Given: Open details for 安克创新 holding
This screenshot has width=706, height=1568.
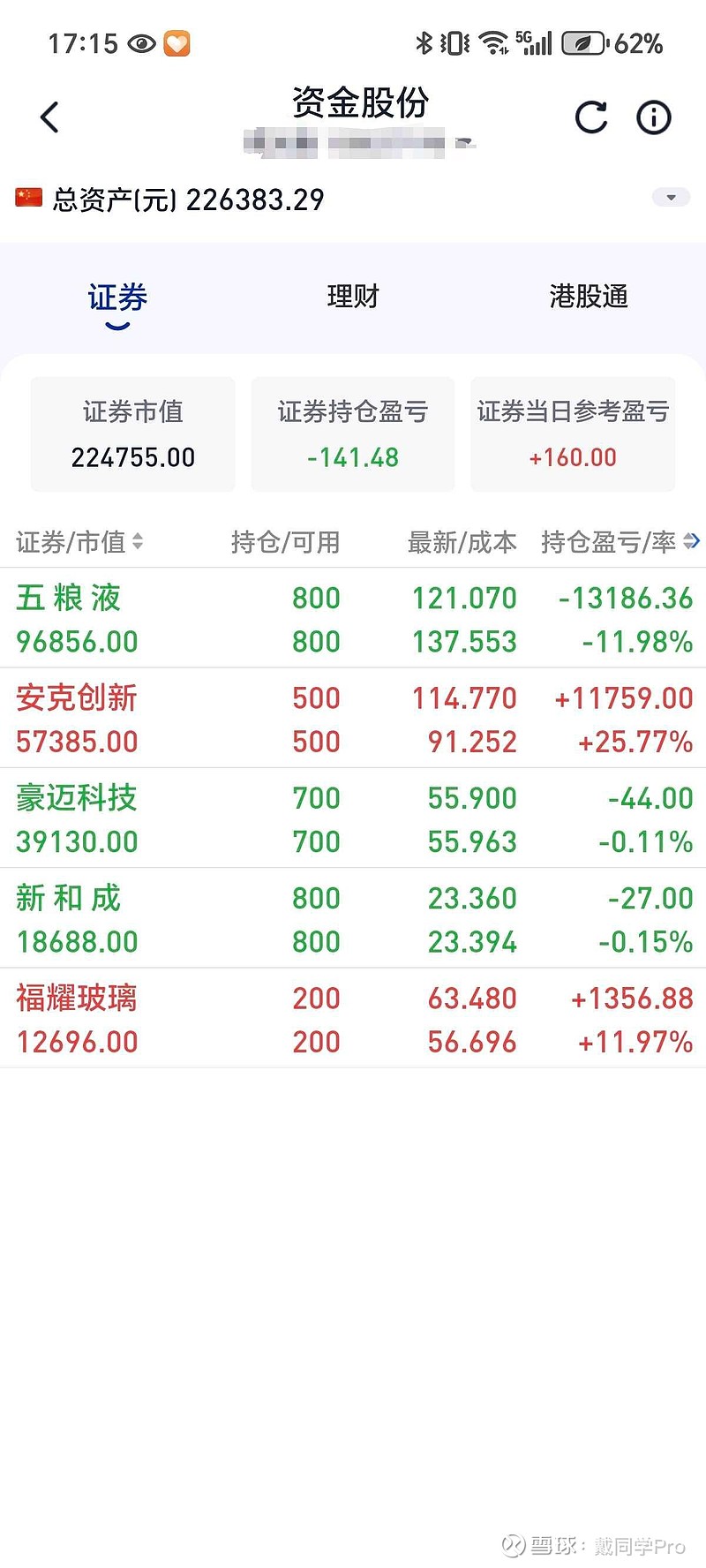Looking at the screenshot, I should pos(353,718).
